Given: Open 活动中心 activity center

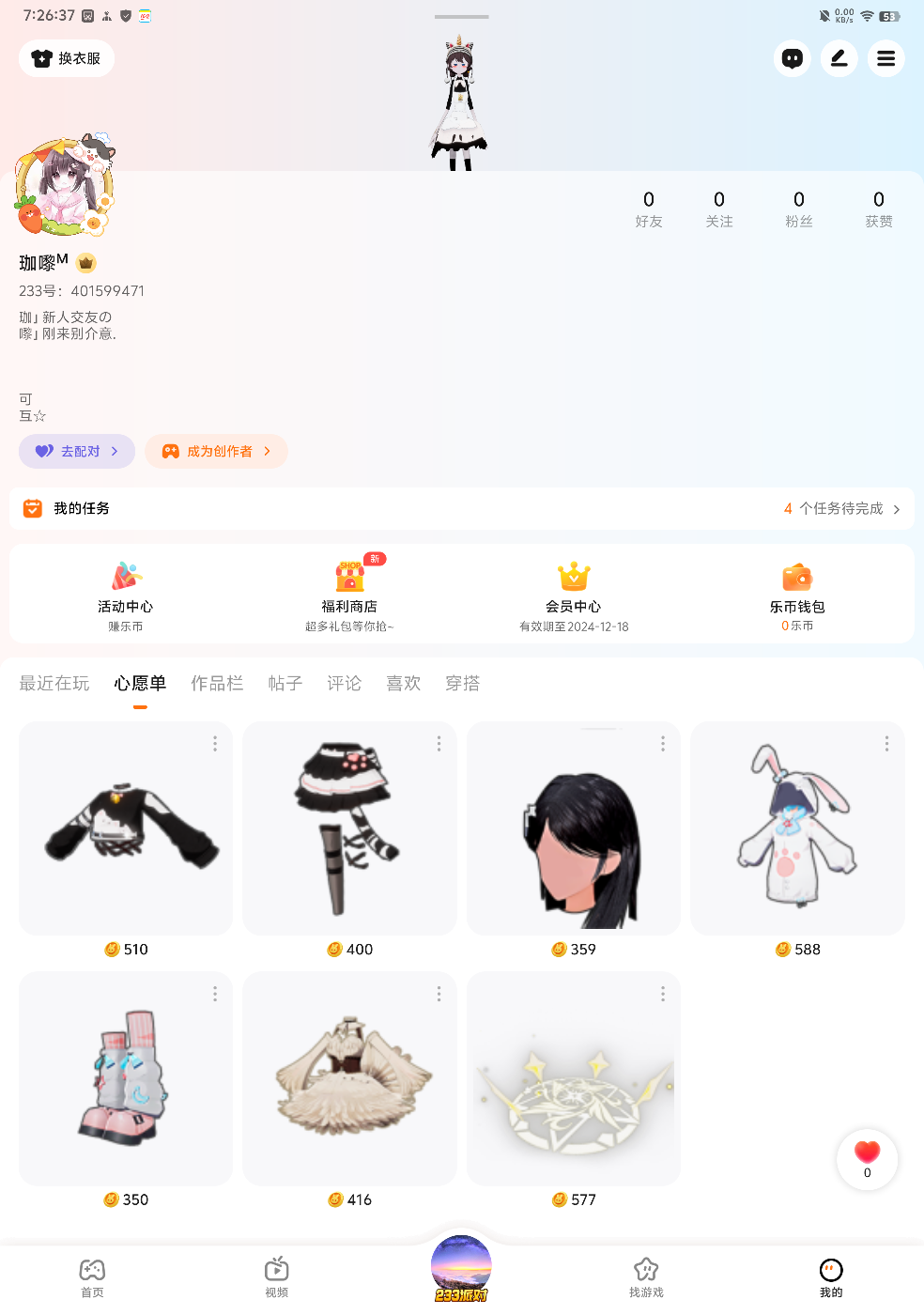Looking at the screenshot, I should [125, 594].
